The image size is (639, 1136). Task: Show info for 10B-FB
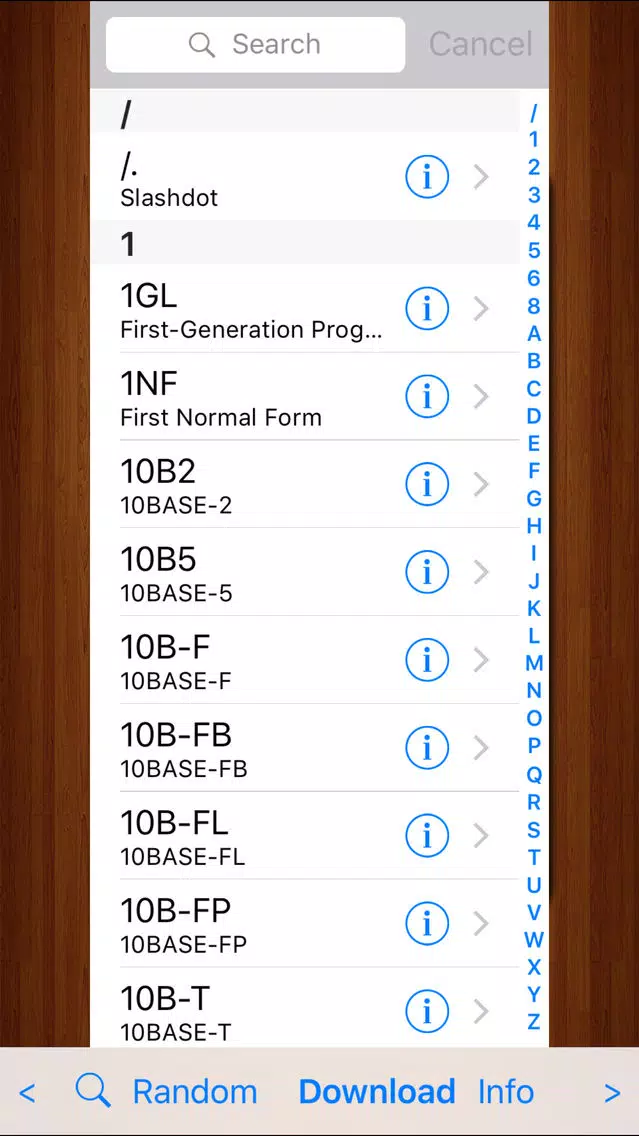[x=427, y=748]
